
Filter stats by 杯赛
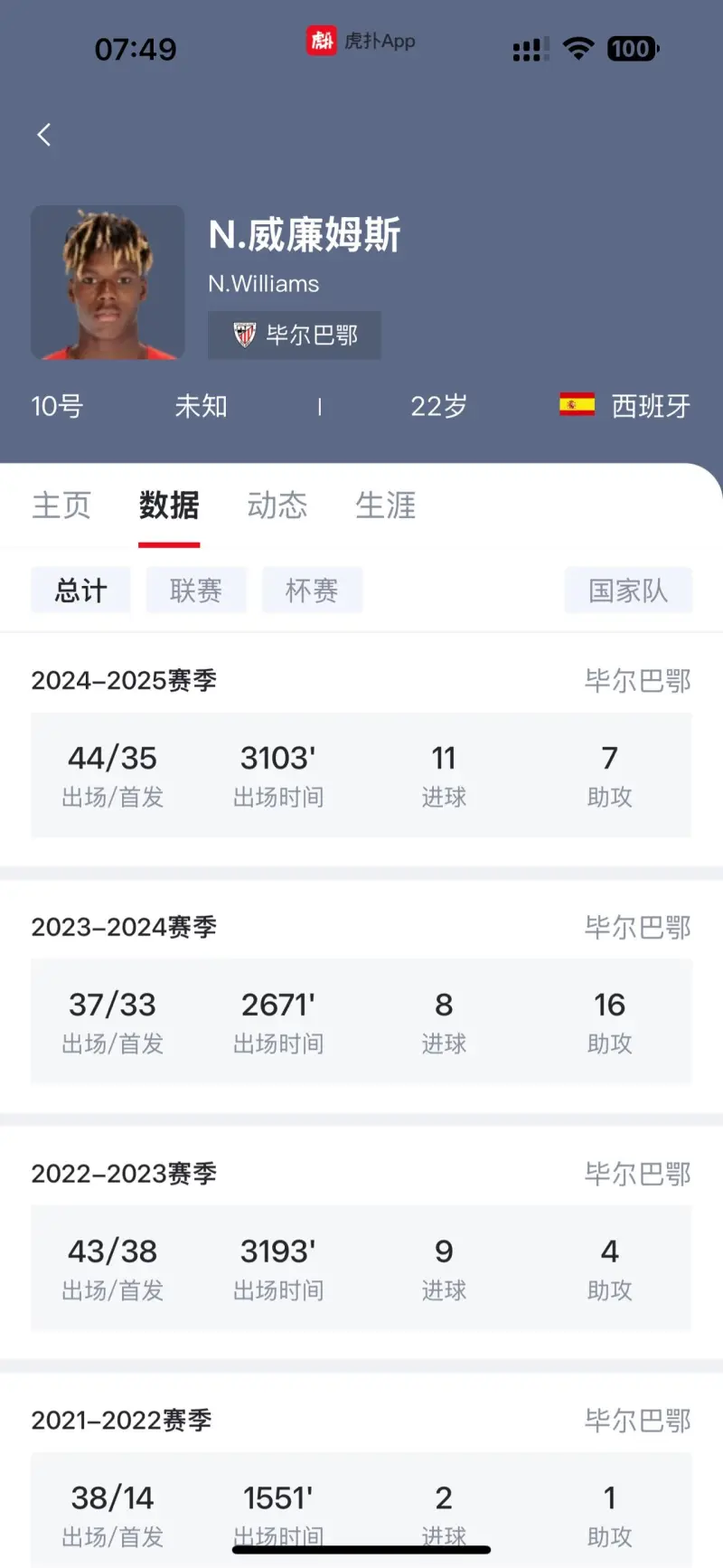pos(312,590)
